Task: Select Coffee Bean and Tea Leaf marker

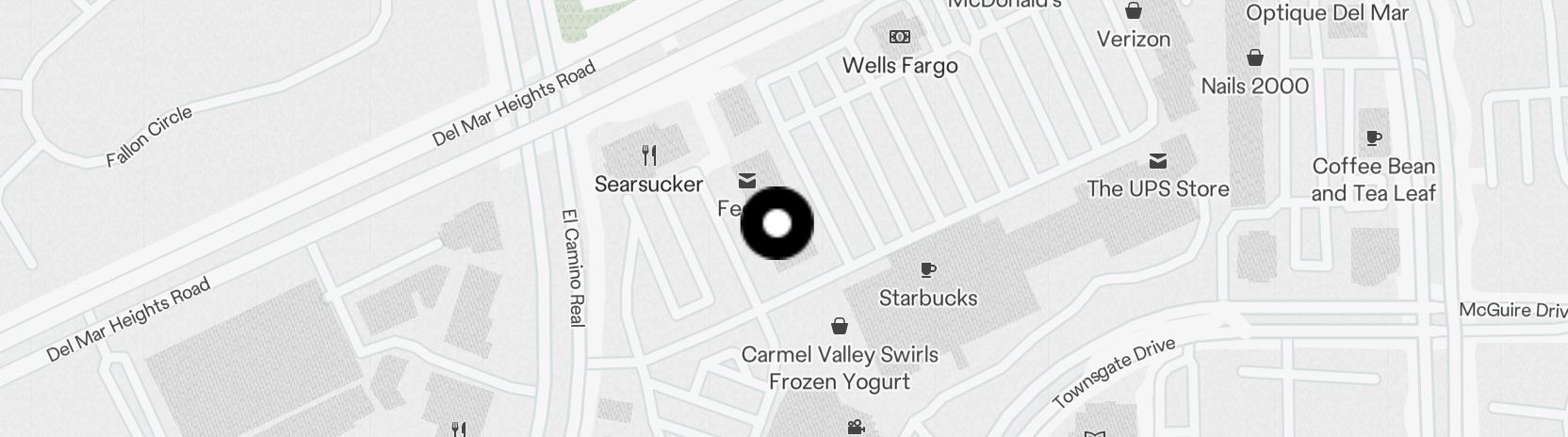Action: click(1374, 139)
